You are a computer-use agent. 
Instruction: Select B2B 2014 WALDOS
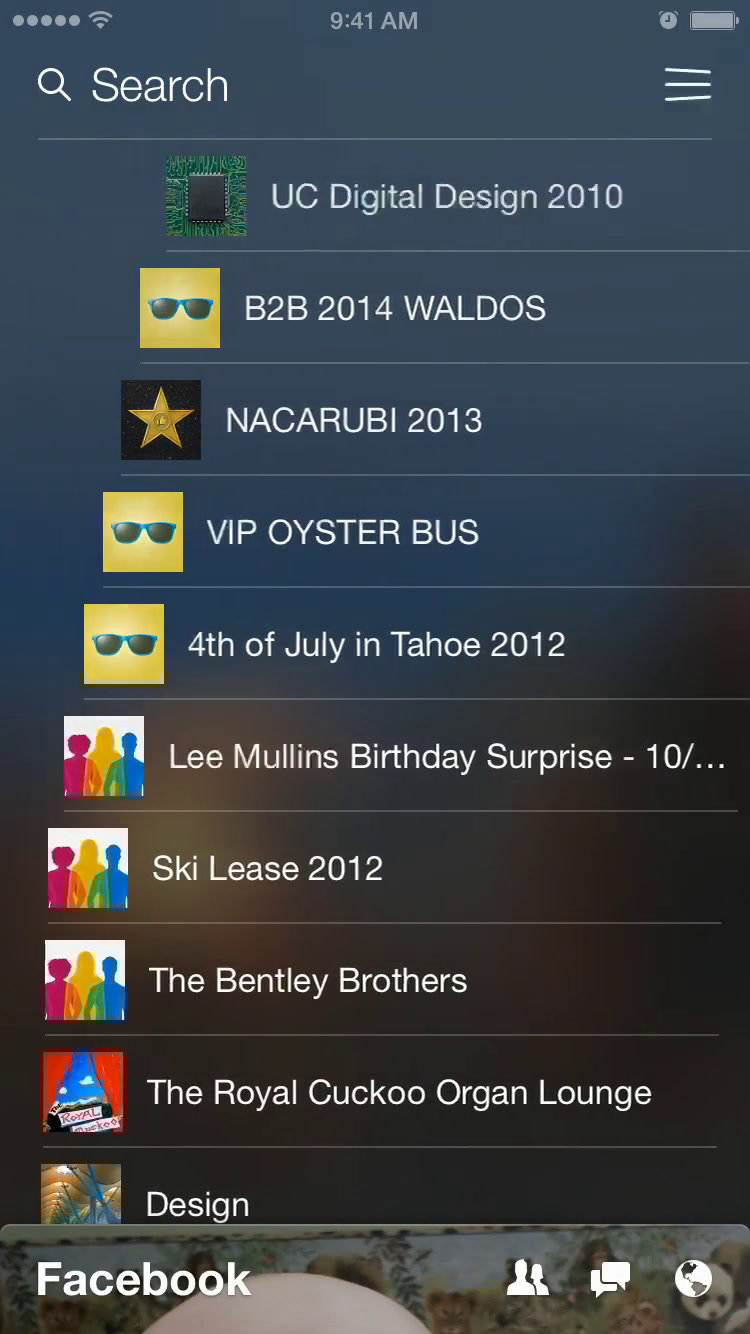point(395,309)
